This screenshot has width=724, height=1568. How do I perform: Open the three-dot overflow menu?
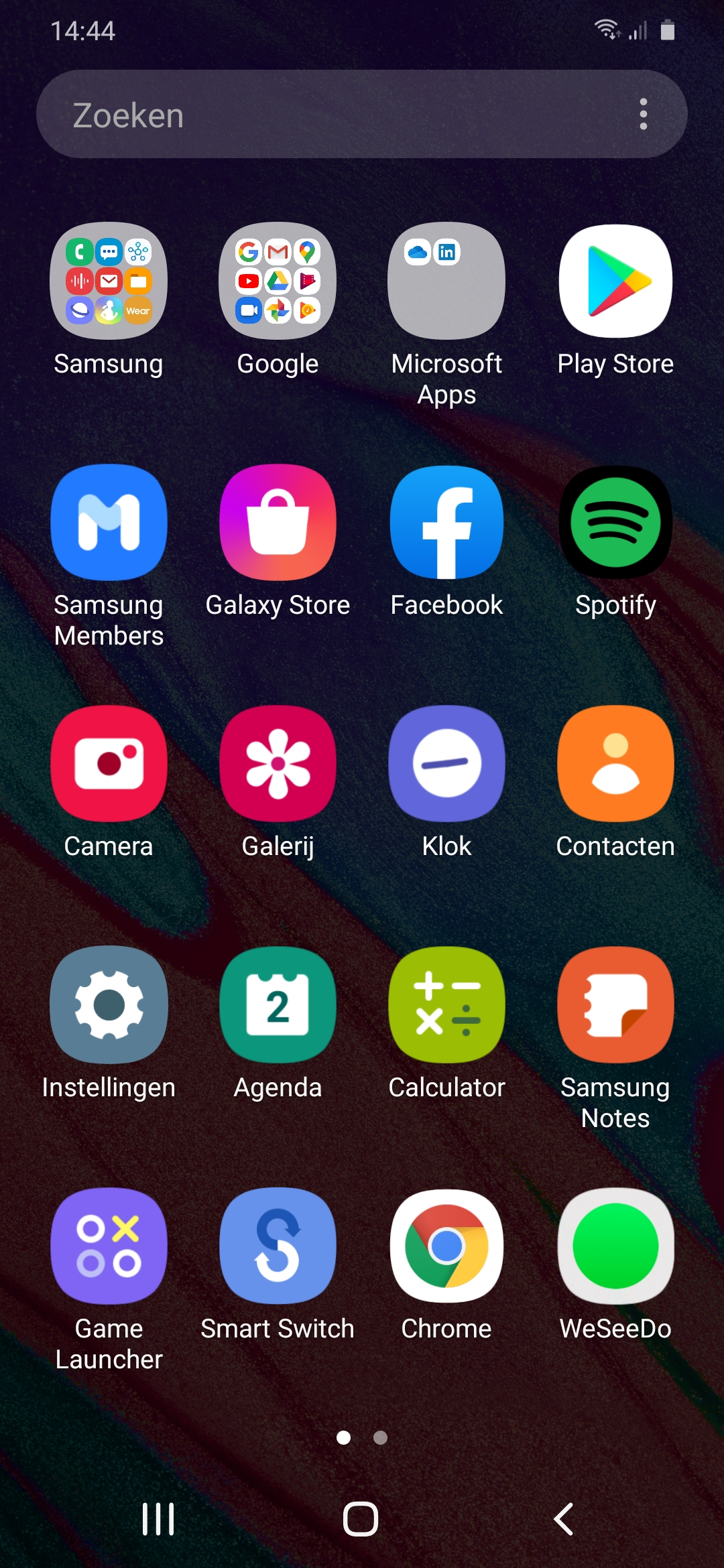643,115
